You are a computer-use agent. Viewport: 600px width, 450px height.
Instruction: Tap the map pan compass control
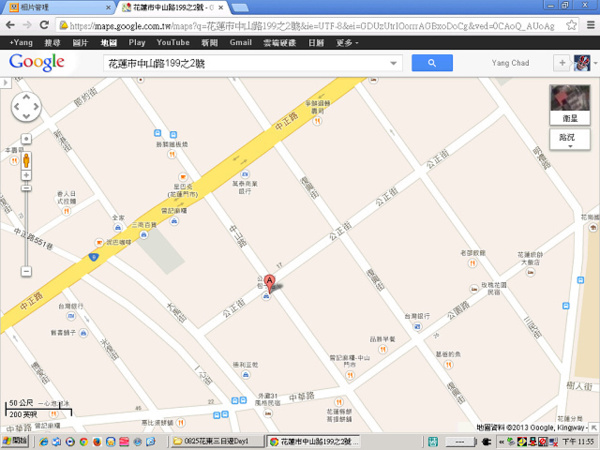[26, 108]
